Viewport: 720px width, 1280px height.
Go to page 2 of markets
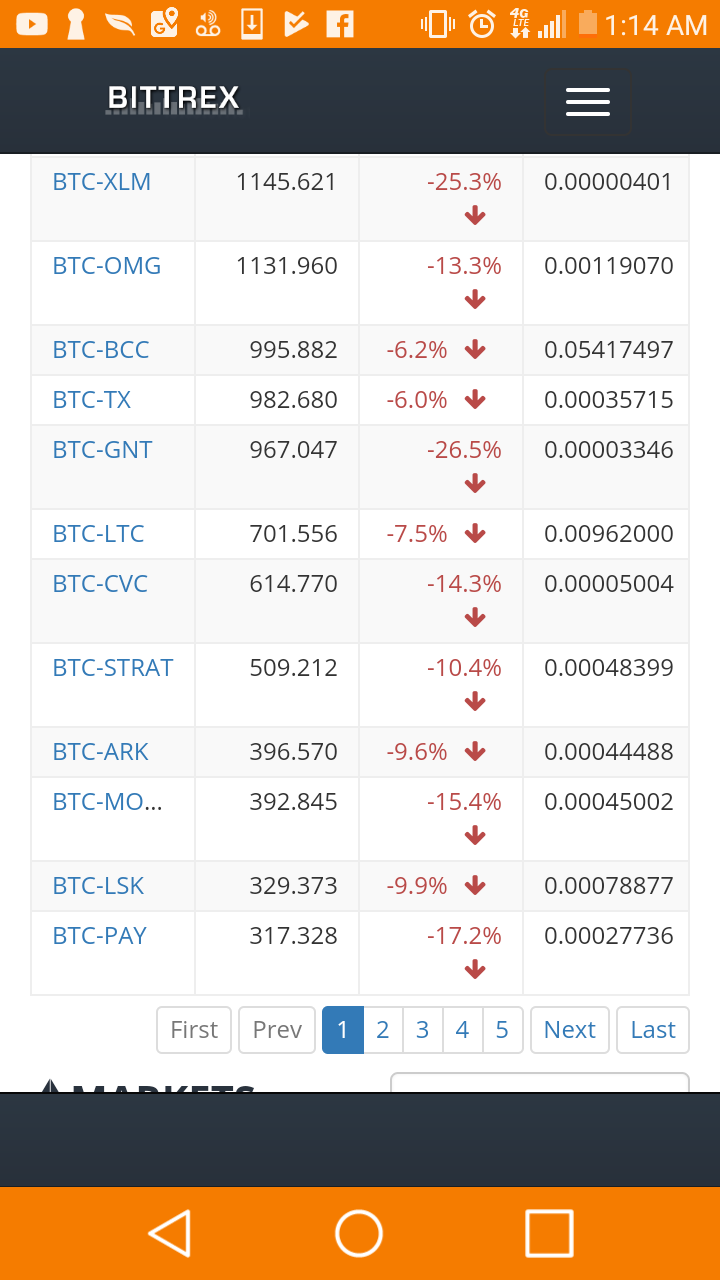382,1030
